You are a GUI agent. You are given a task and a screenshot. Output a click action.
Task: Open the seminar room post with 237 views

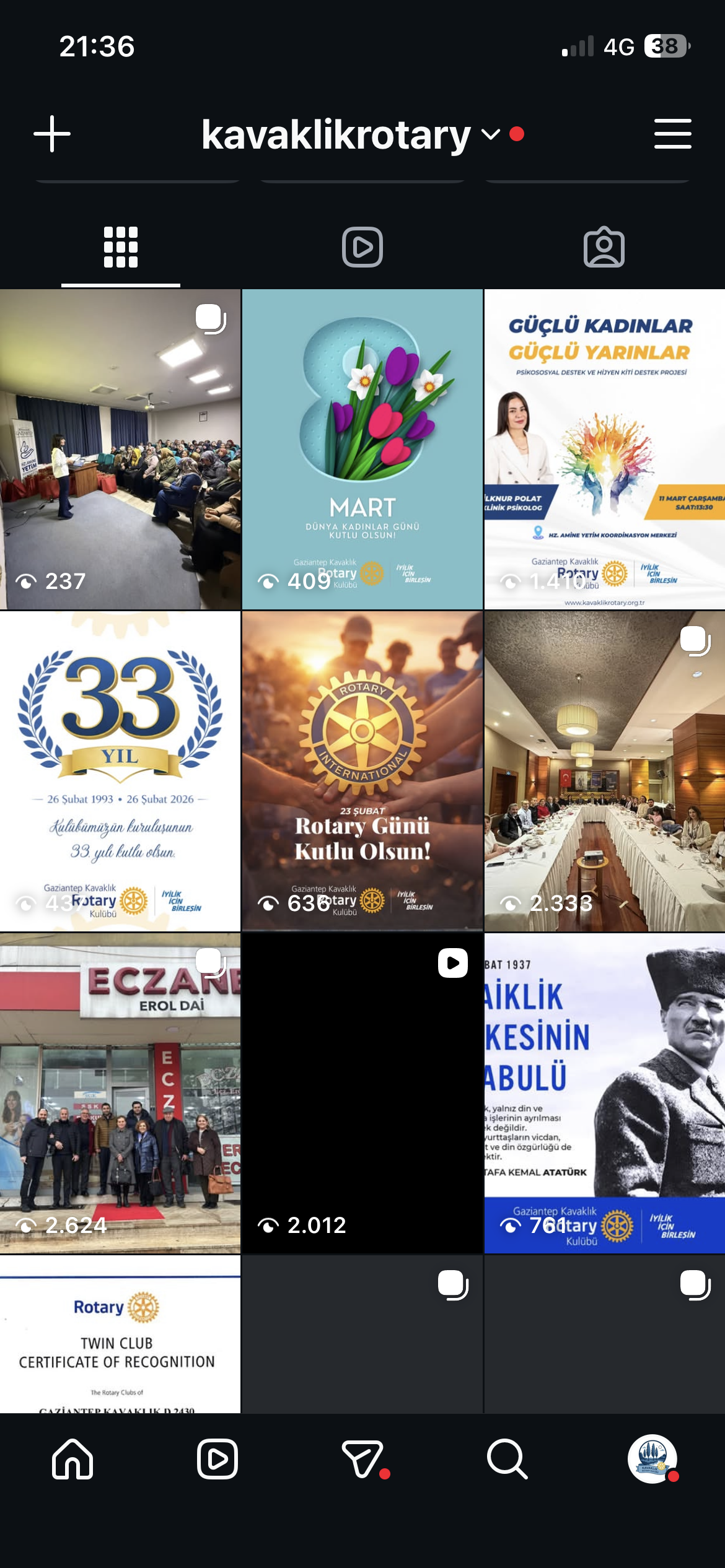click(120, 449)
